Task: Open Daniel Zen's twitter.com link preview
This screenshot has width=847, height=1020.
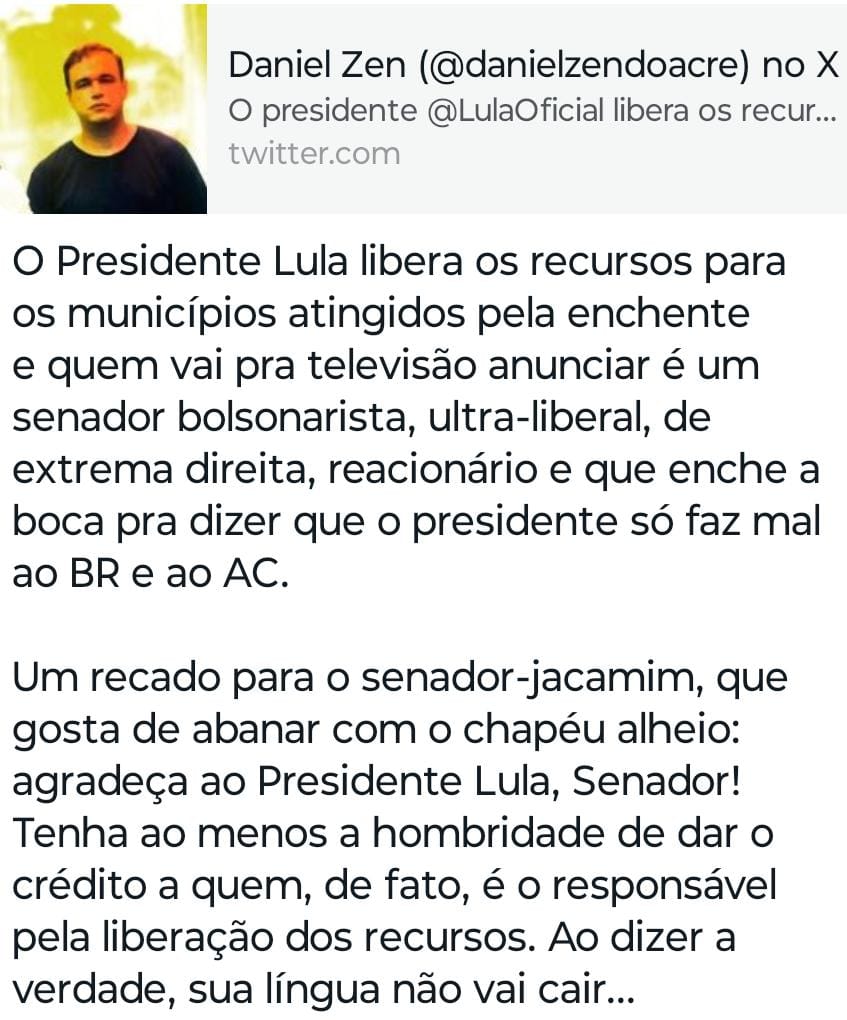Action: tap(530, 108)
